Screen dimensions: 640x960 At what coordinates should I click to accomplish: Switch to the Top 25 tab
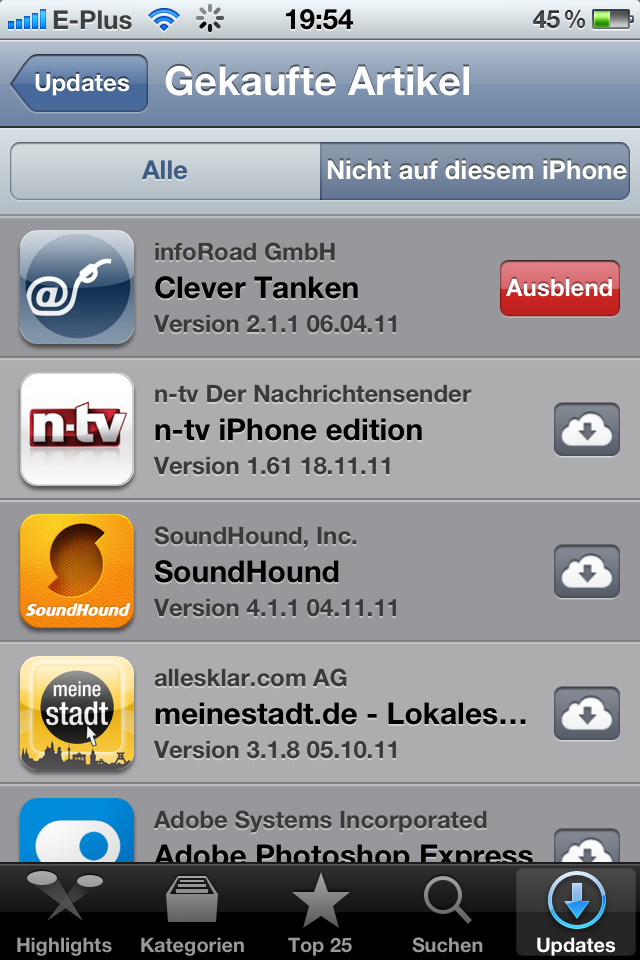(320, 912)
